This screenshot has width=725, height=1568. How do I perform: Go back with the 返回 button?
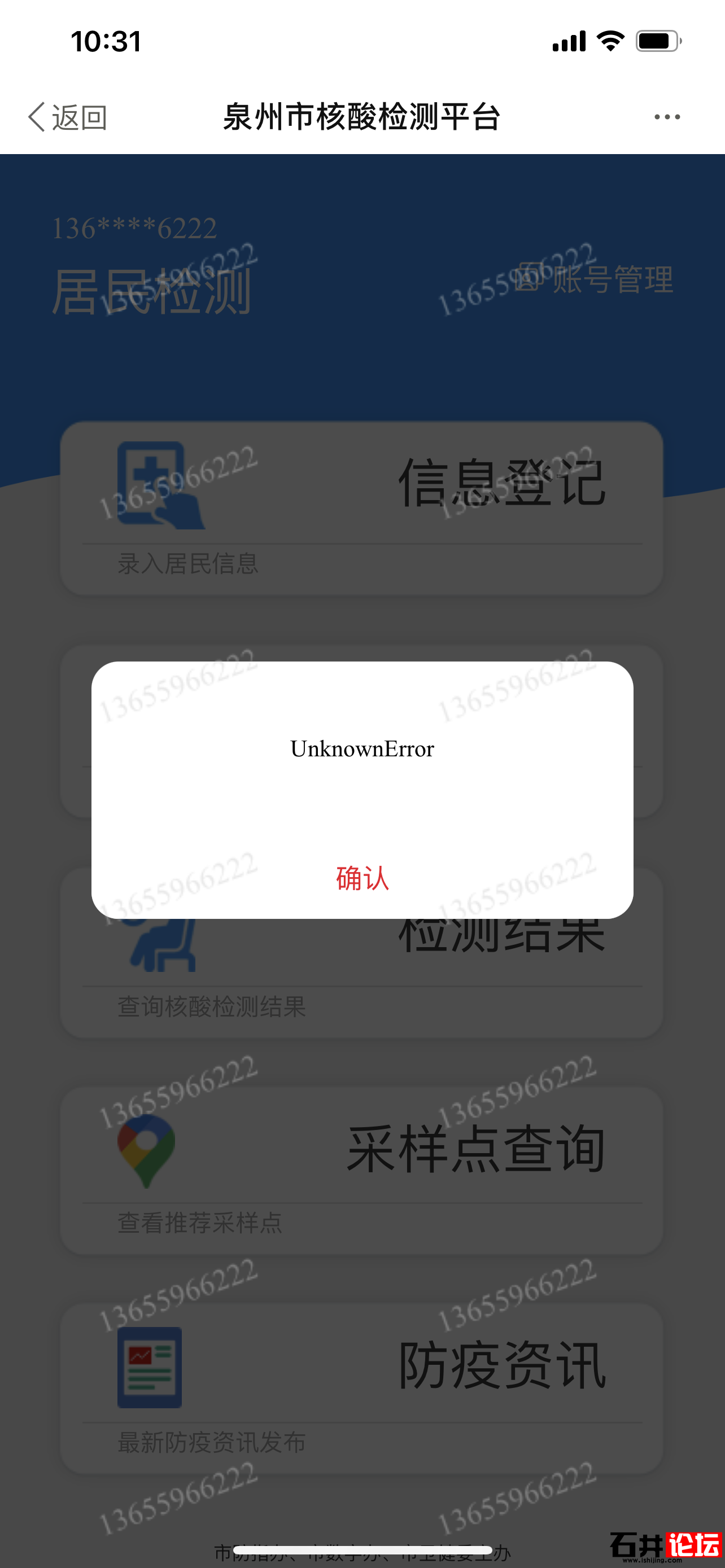click(67, 117)
